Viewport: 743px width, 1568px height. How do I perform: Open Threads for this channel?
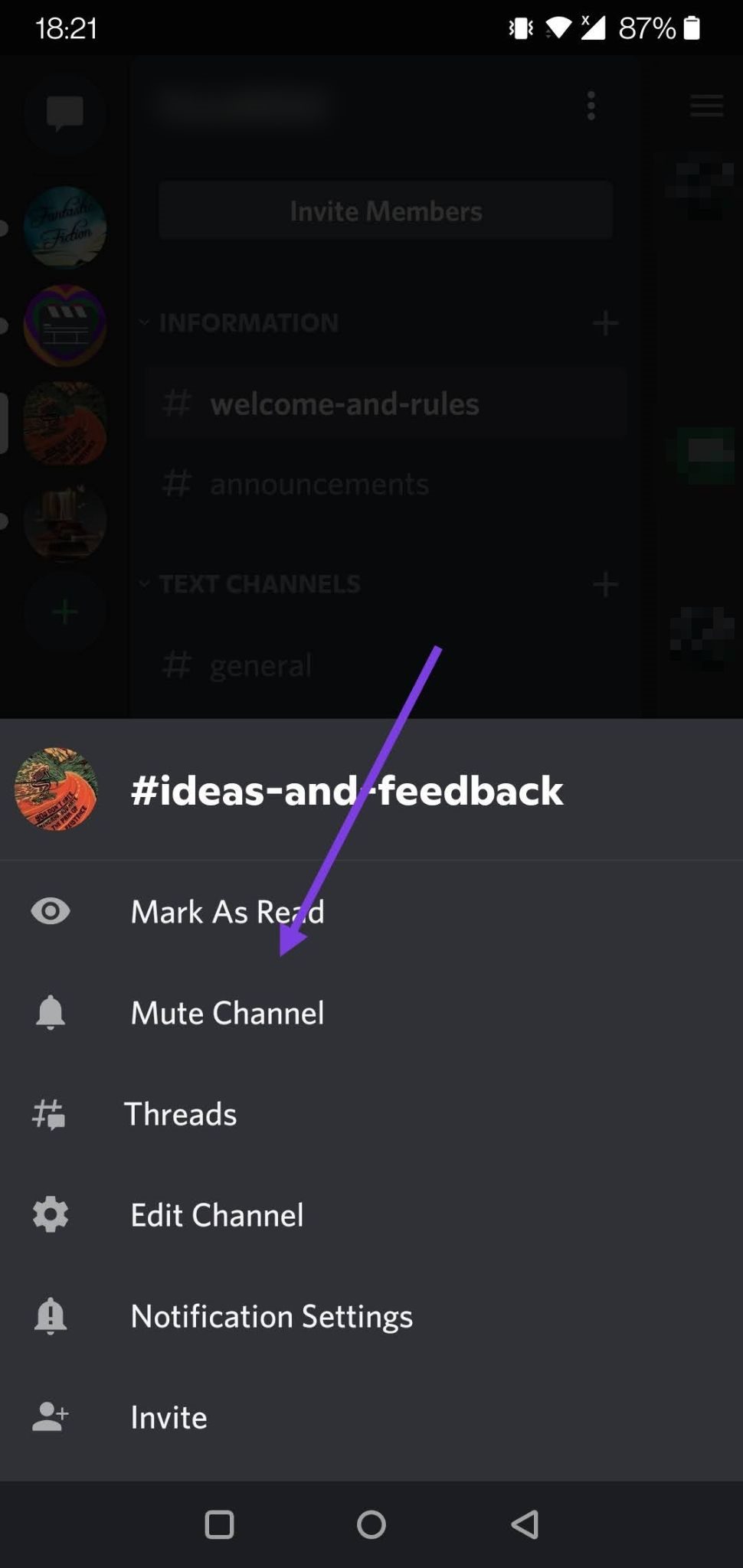pyautogui.click(x=181, y=1114)
